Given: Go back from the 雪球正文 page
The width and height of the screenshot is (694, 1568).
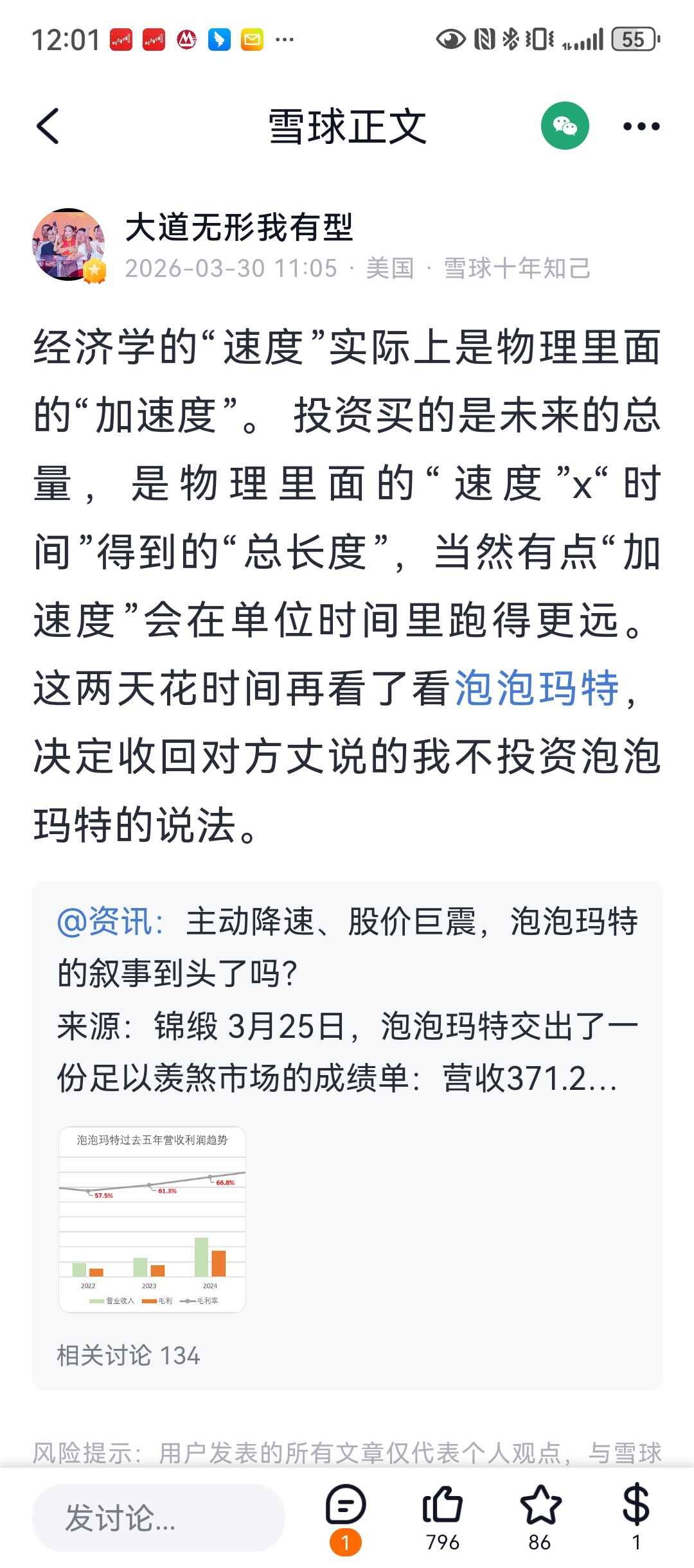Looking at the screenshot, I should (48, 126).
